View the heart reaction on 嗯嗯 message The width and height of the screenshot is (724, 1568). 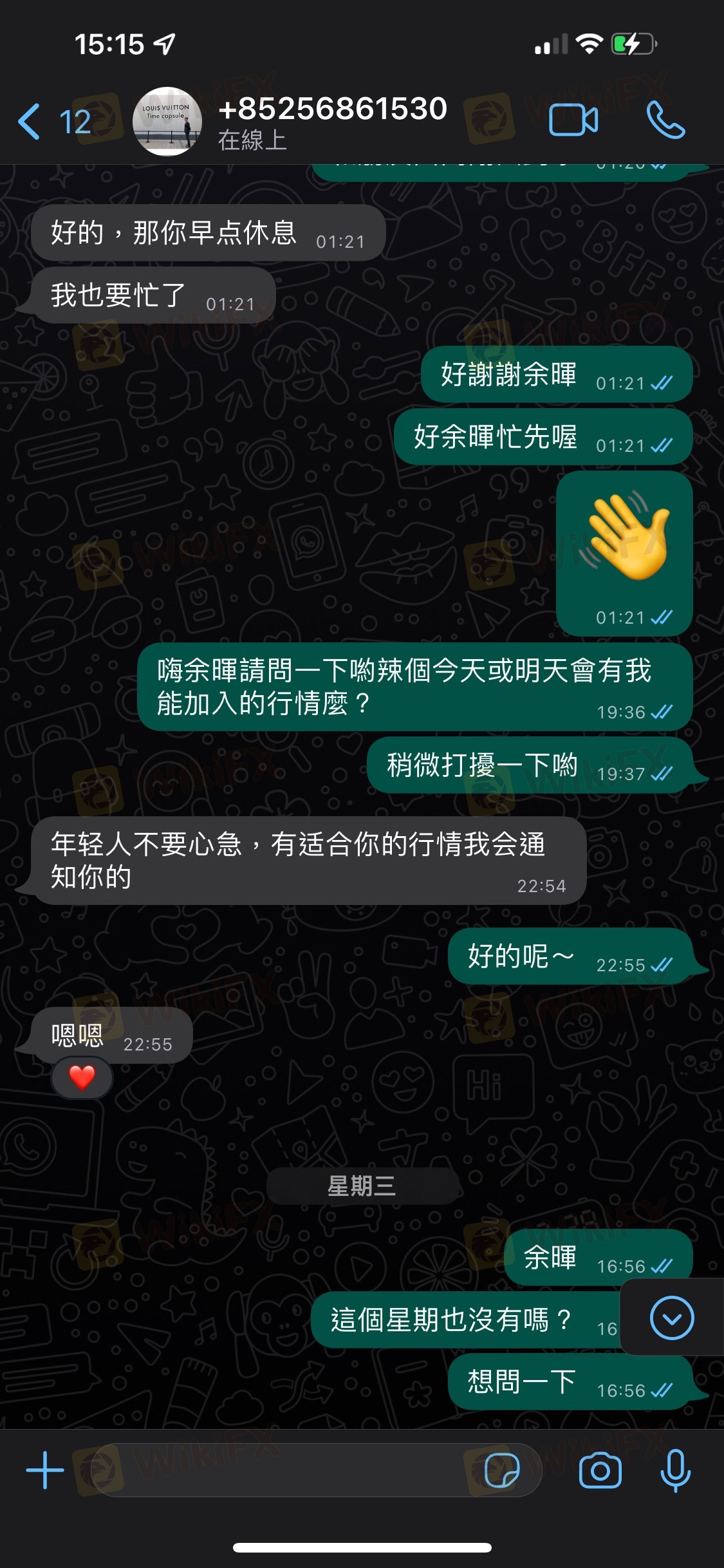82,1078
